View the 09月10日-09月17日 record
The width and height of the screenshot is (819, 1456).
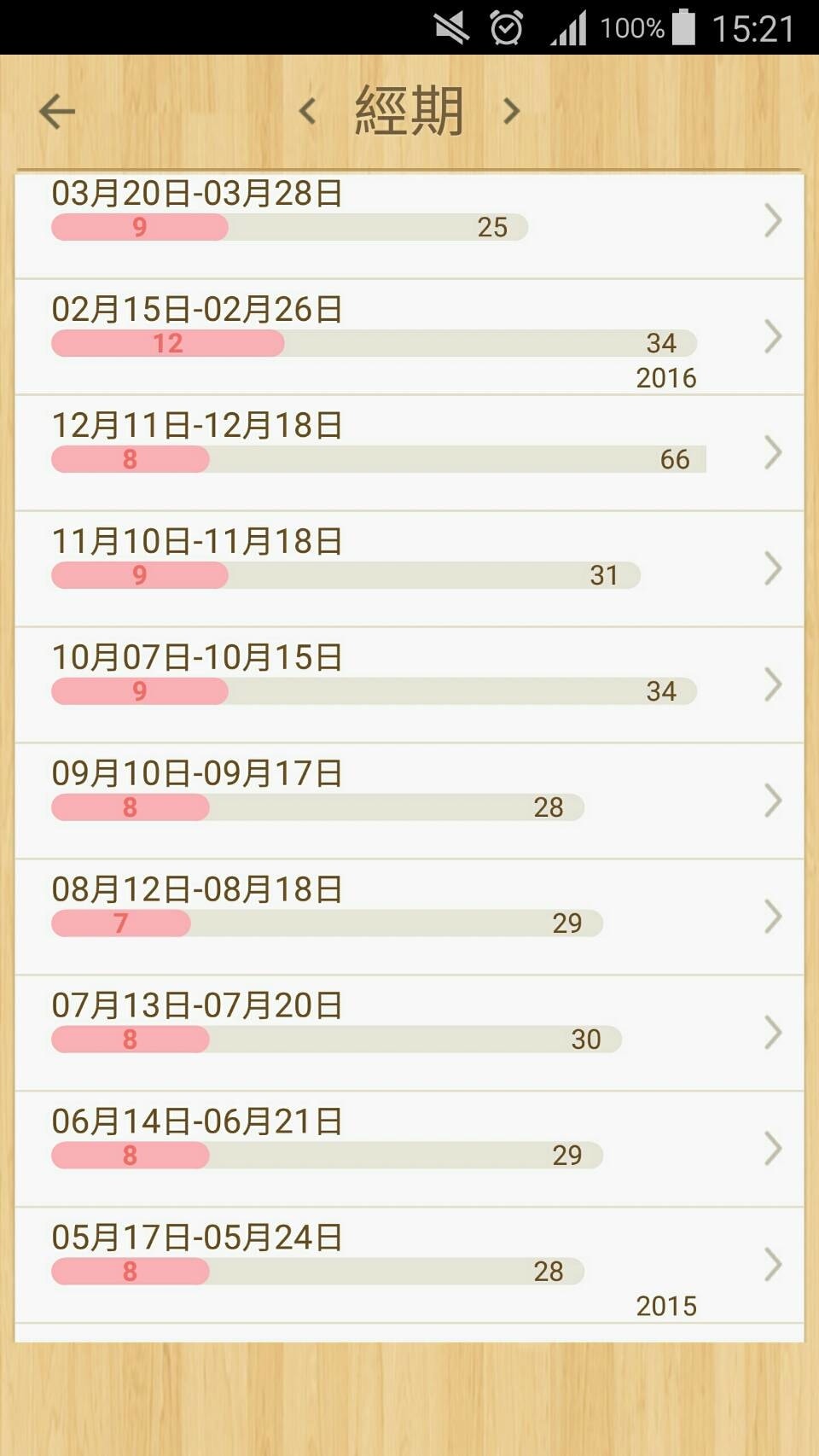pos(409,801)
